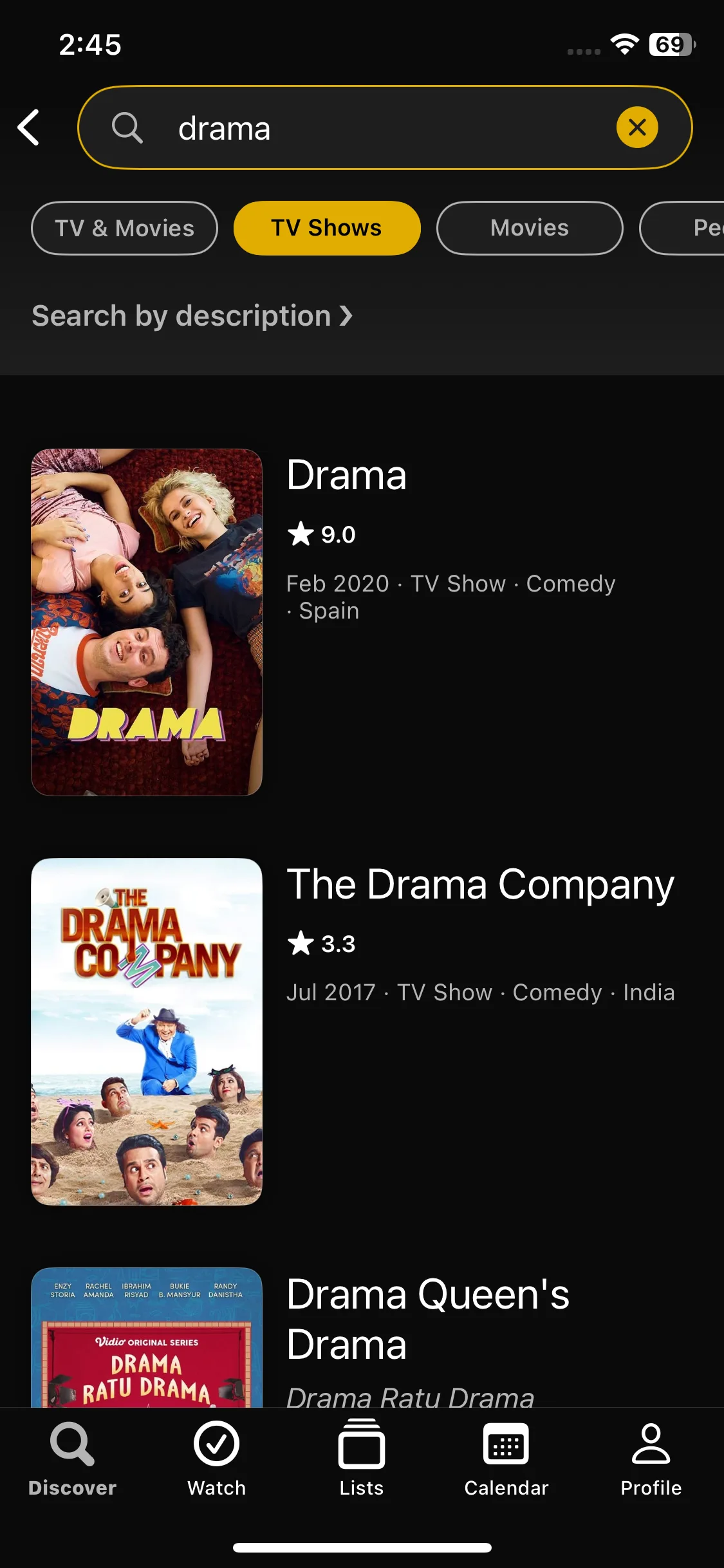
Task: Open Drama Queen's Drama result
Action: [427, 1318]
